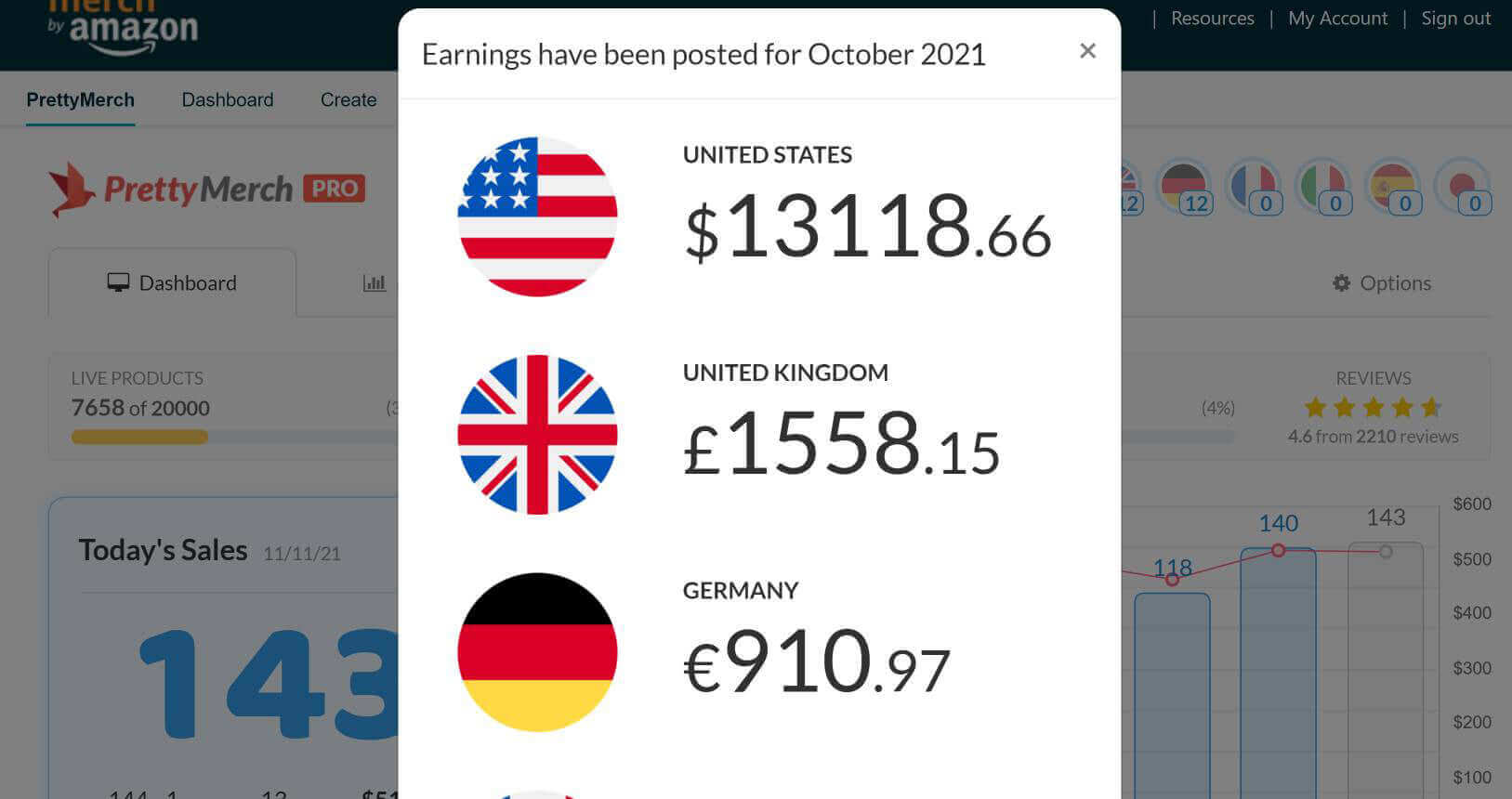Screen dimensions: 1512x799
Task: Open the Options settings
Action: coord(1382,282)
